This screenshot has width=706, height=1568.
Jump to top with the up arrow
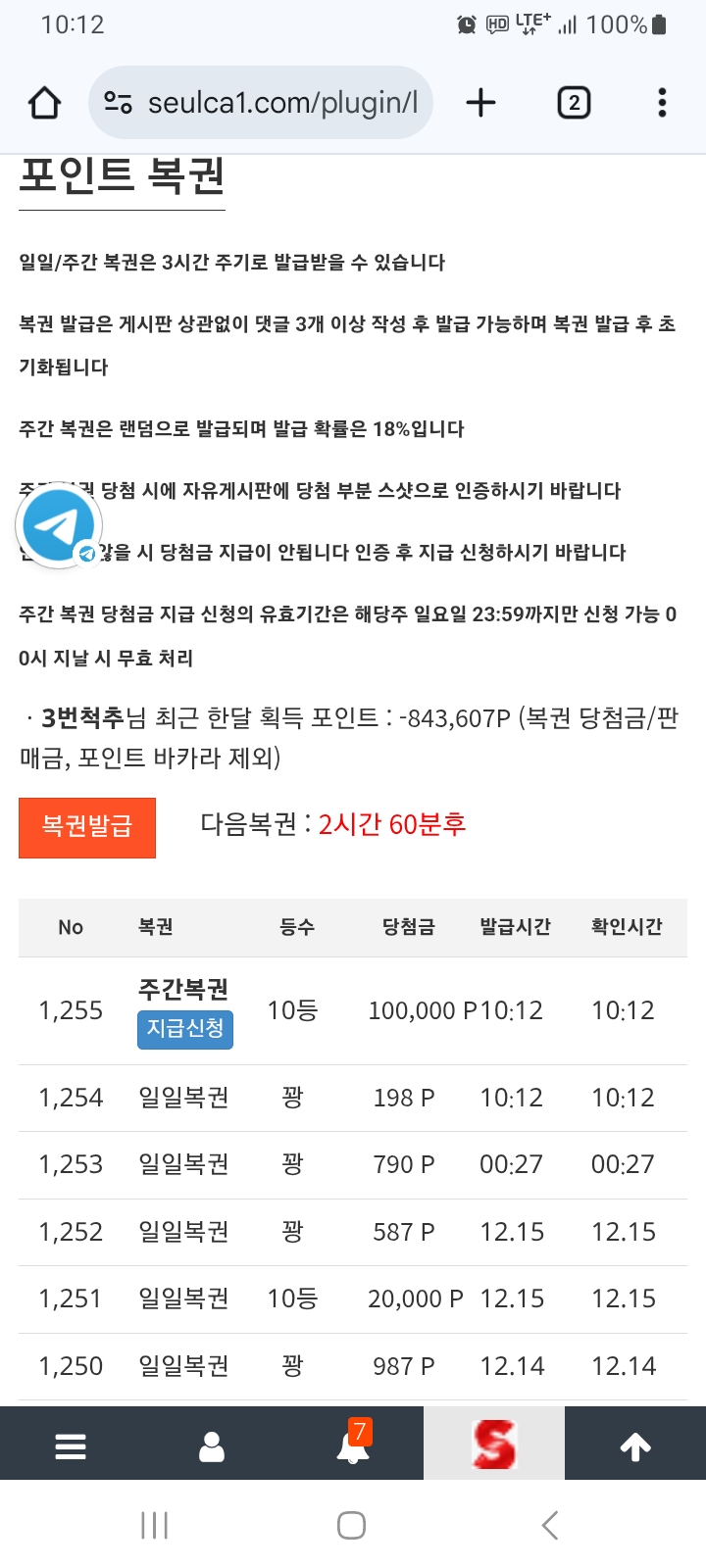point(635,1446)
